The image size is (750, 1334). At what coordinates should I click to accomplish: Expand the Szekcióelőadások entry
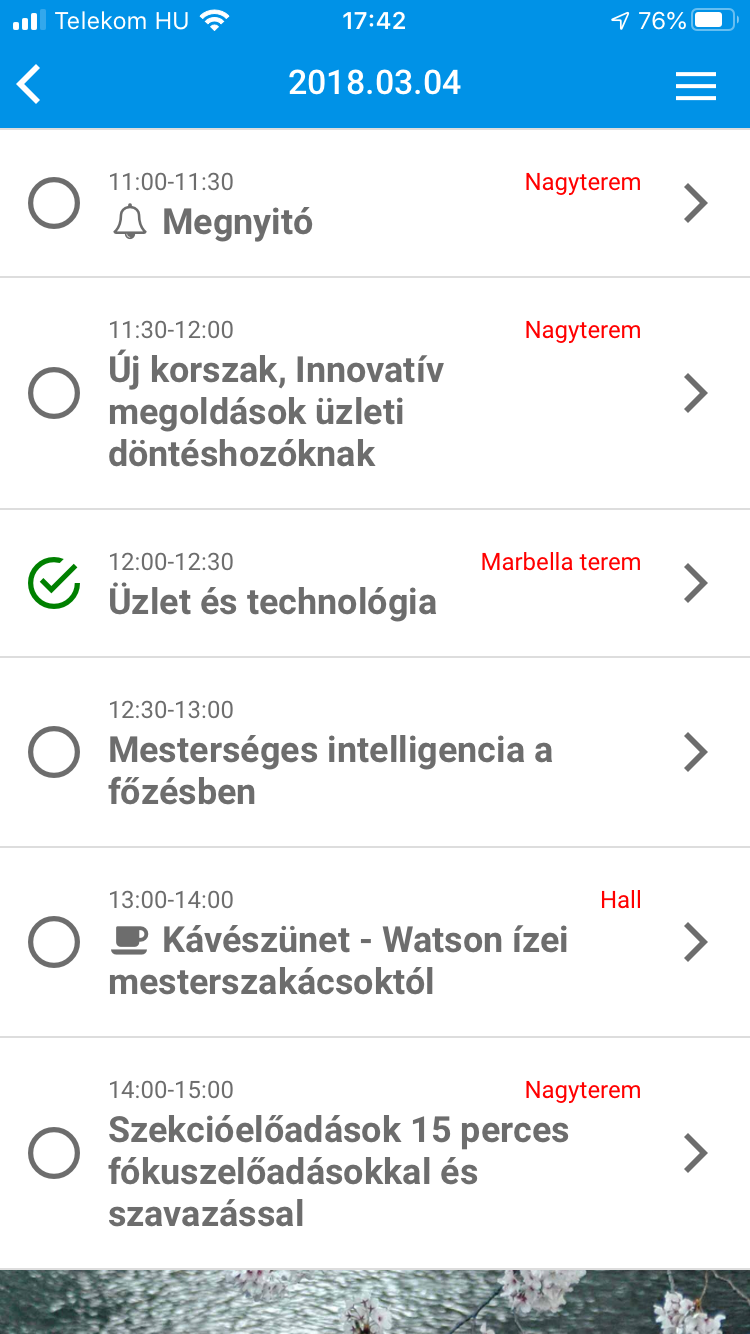coord(696,1153)
